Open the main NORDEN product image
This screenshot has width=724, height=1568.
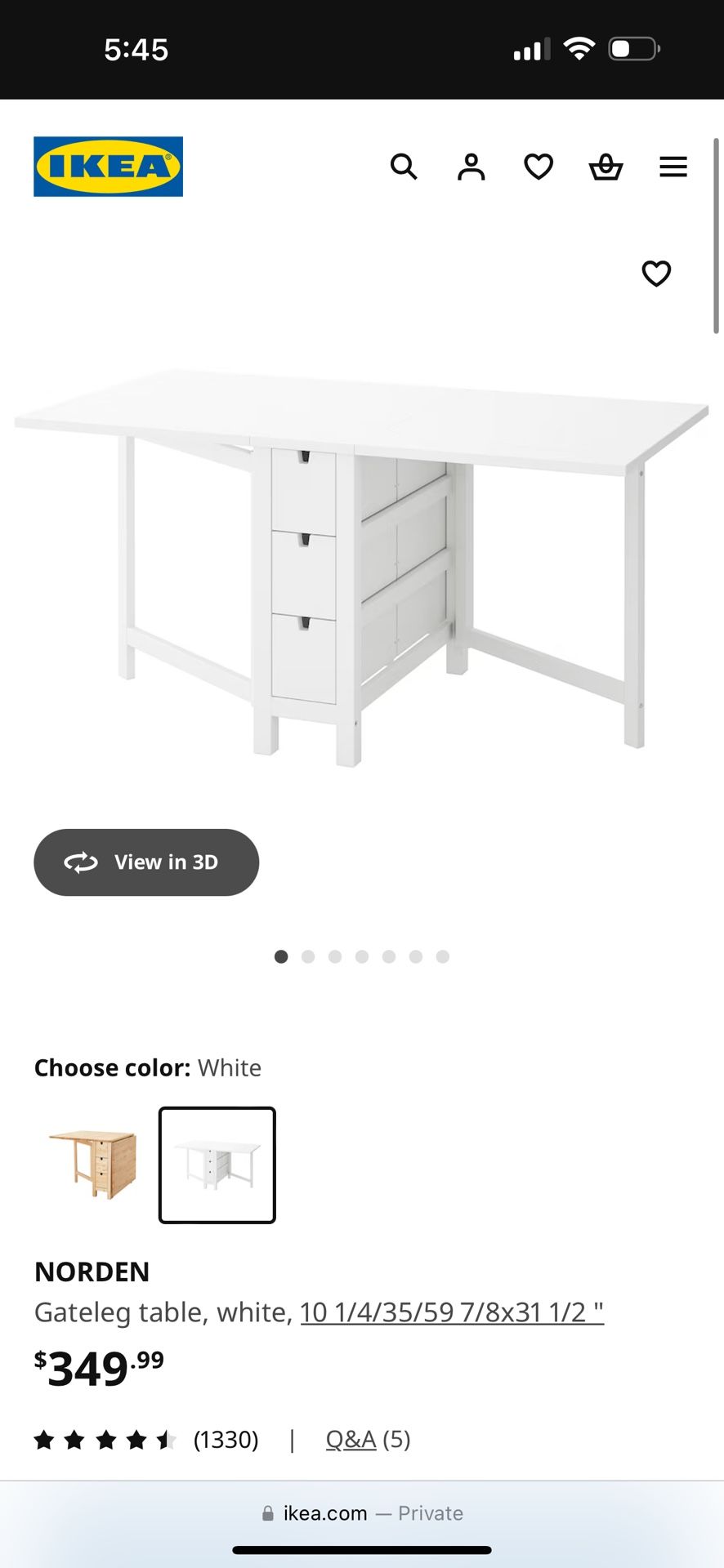[362, 563]
